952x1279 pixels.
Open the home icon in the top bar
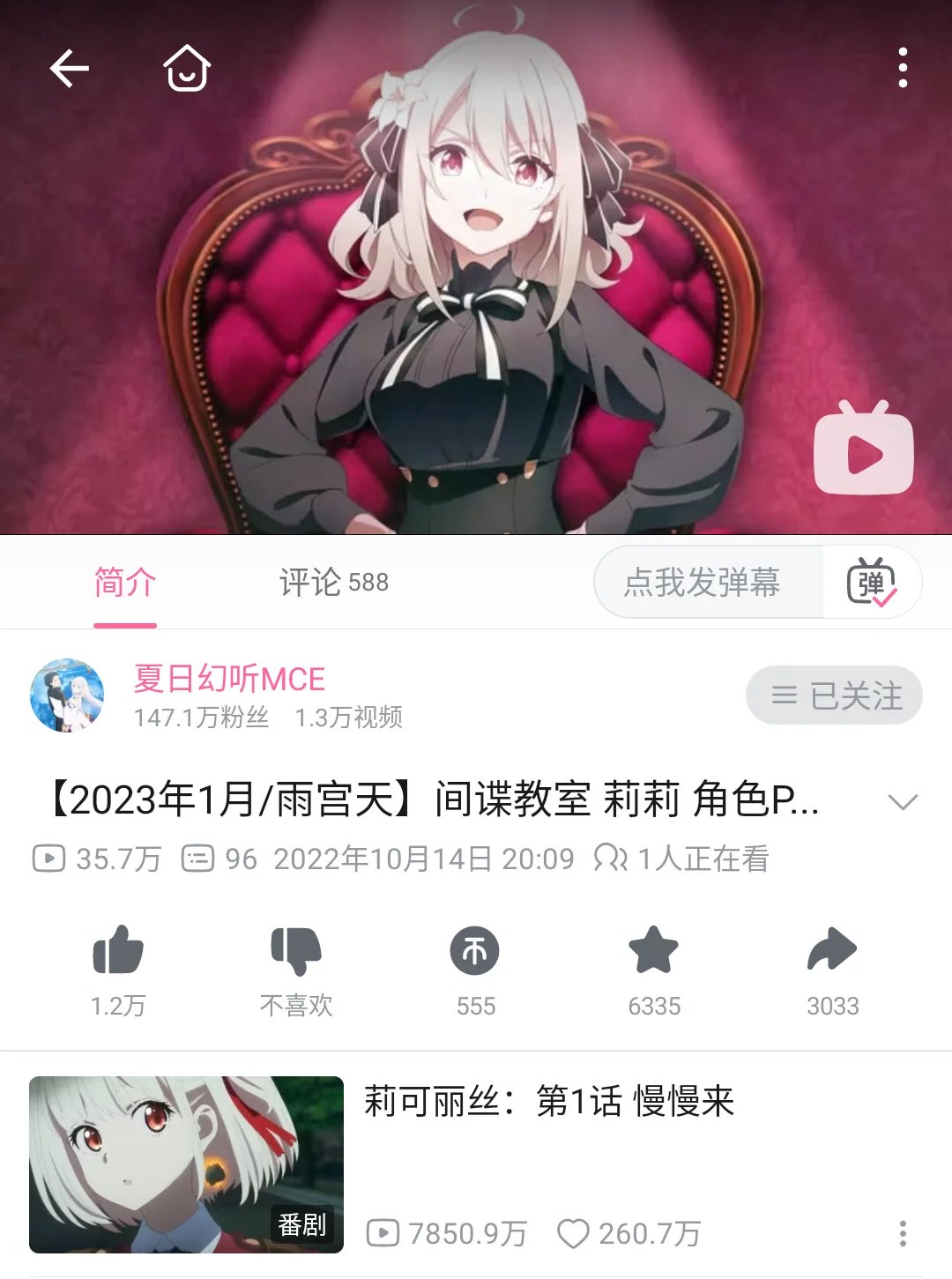187,69
